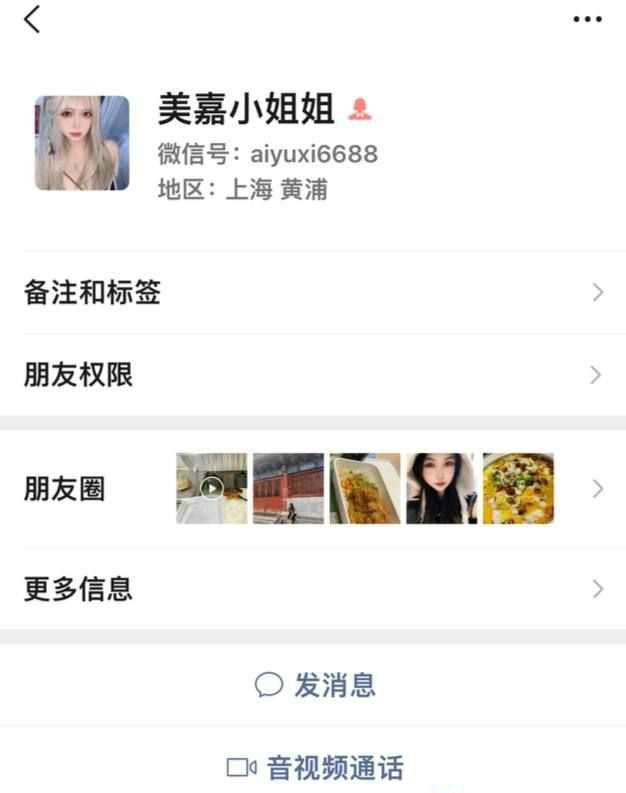The width and height of the screenshot is (626, 793).
Task: Open 朋友权限 settings
Action: pos(312,375)
